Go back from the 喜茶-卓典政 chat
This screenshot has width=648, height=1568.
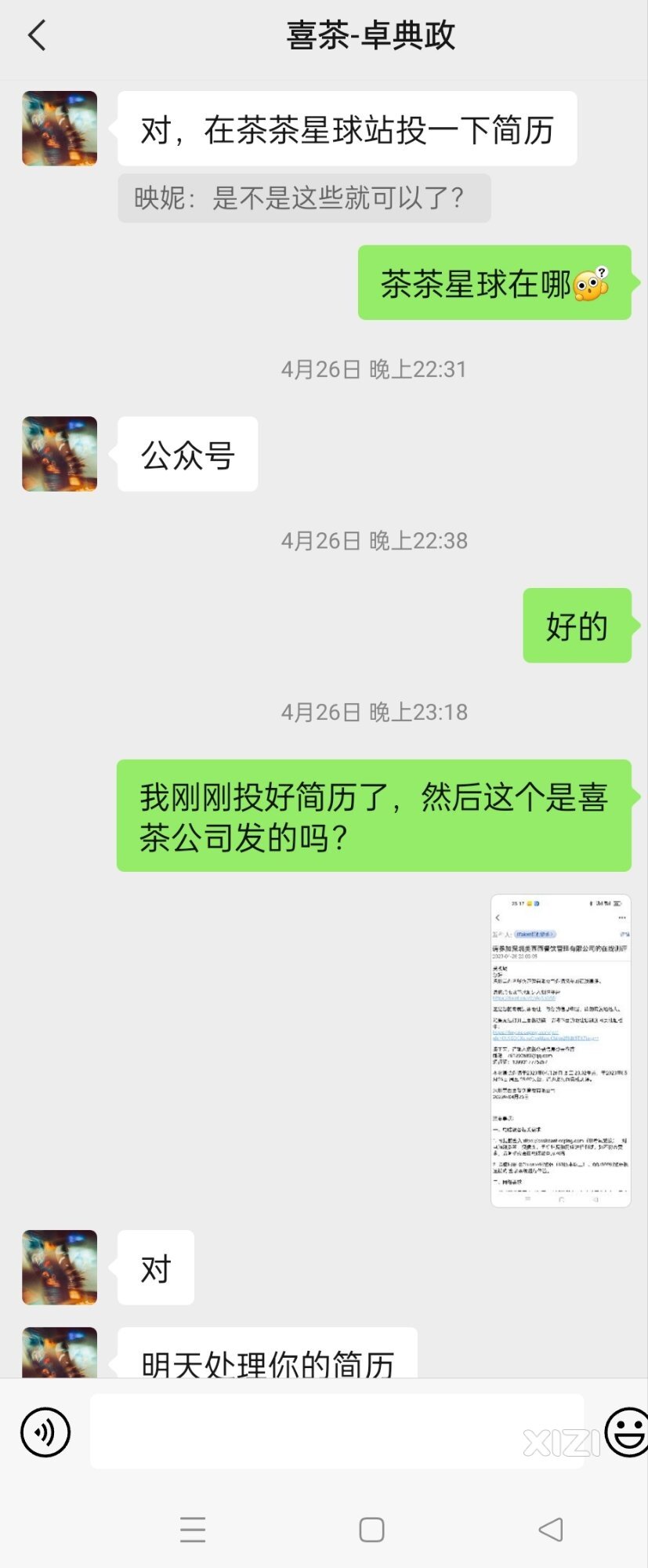tap(37, 35)
